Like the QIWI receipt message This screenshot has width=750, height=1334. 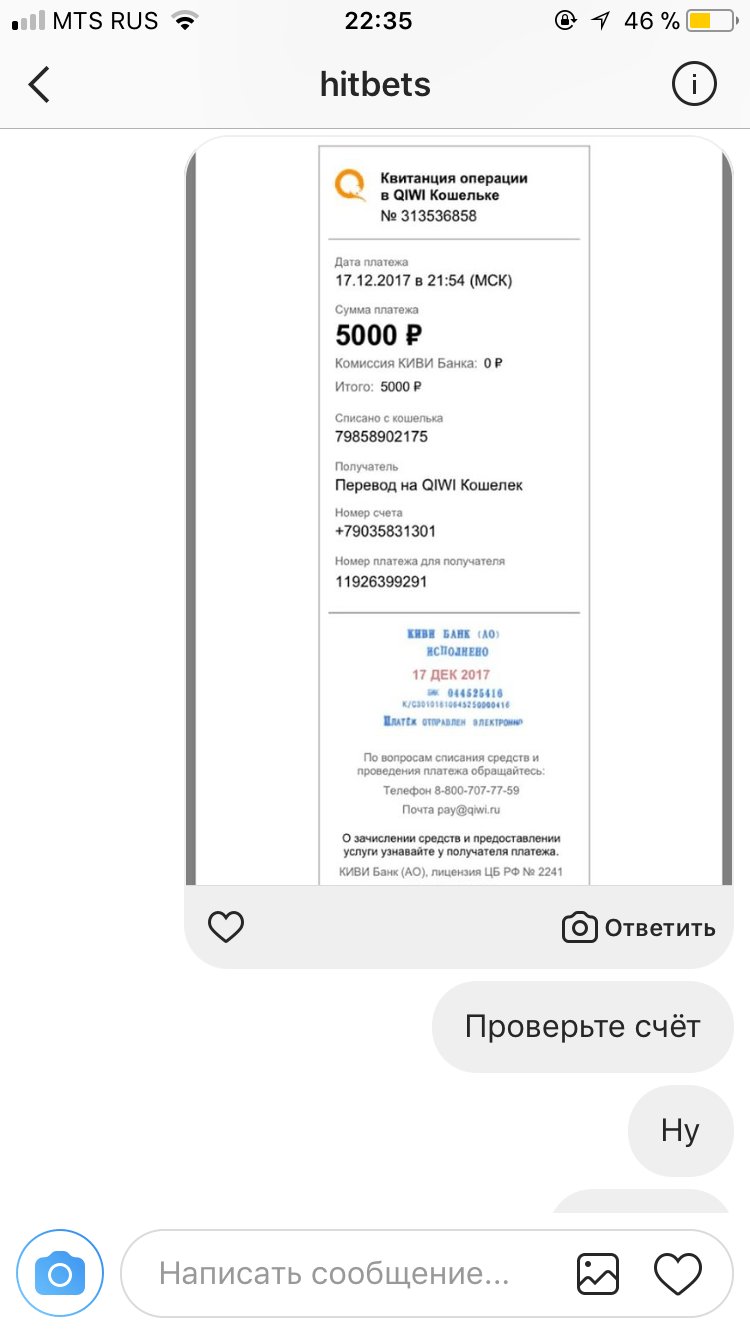click(x=226, y=927)
